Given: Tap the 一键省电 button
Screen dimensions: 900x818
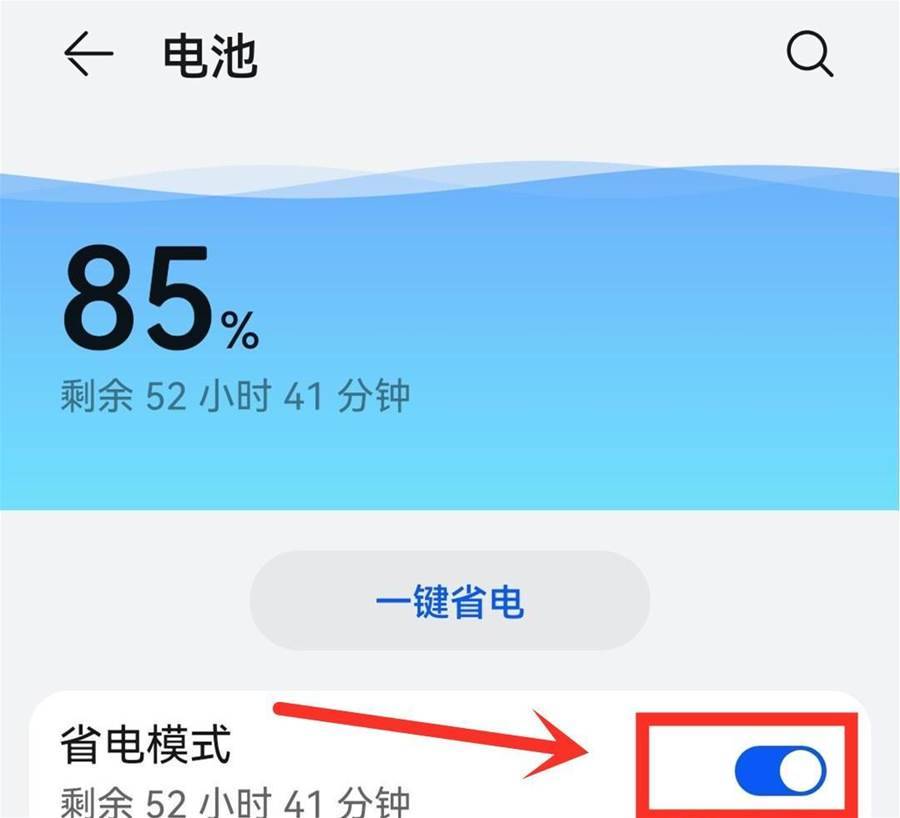Looking at the screenshot, I should (x=449, y=602).
